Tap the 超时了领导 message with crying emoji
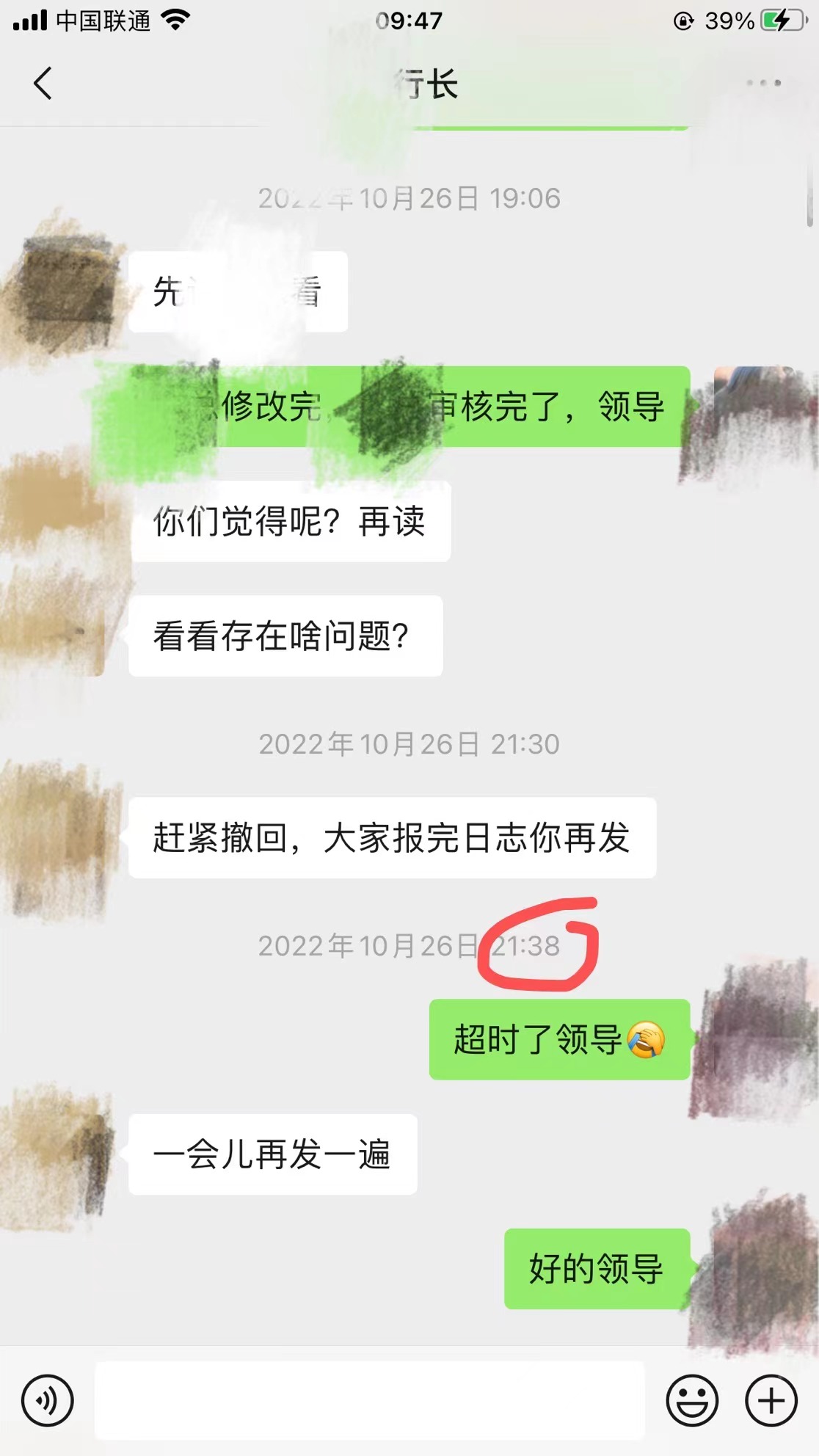The height and width of the screenshot is (1456, 819). click(x=559, y=1038)
